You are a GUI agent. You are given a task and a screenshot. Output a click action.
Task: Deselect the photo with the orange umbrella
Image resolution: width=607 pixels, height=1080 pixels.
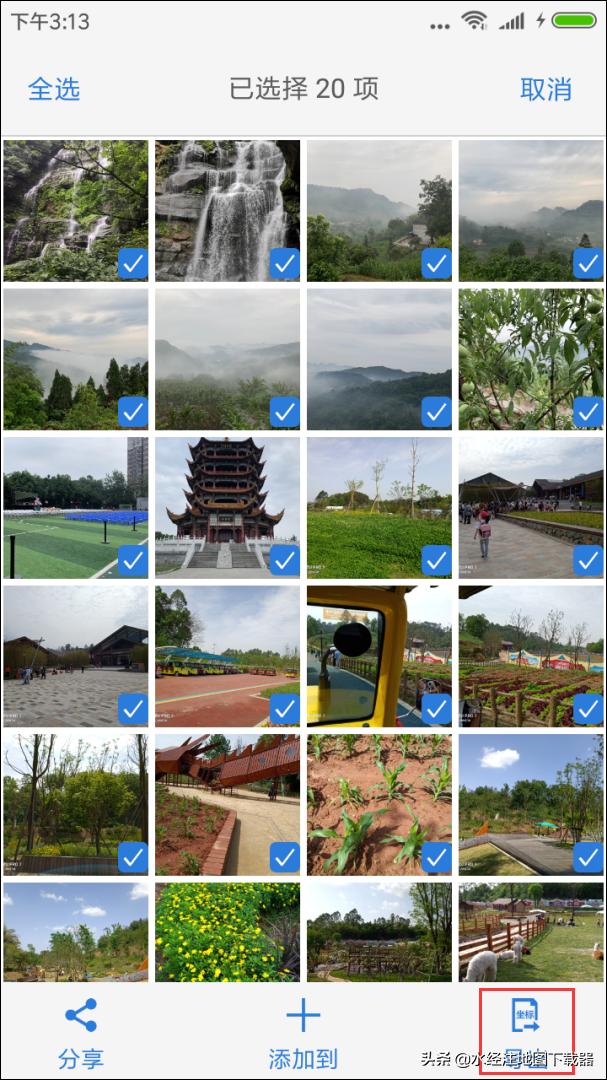point(530,803)
